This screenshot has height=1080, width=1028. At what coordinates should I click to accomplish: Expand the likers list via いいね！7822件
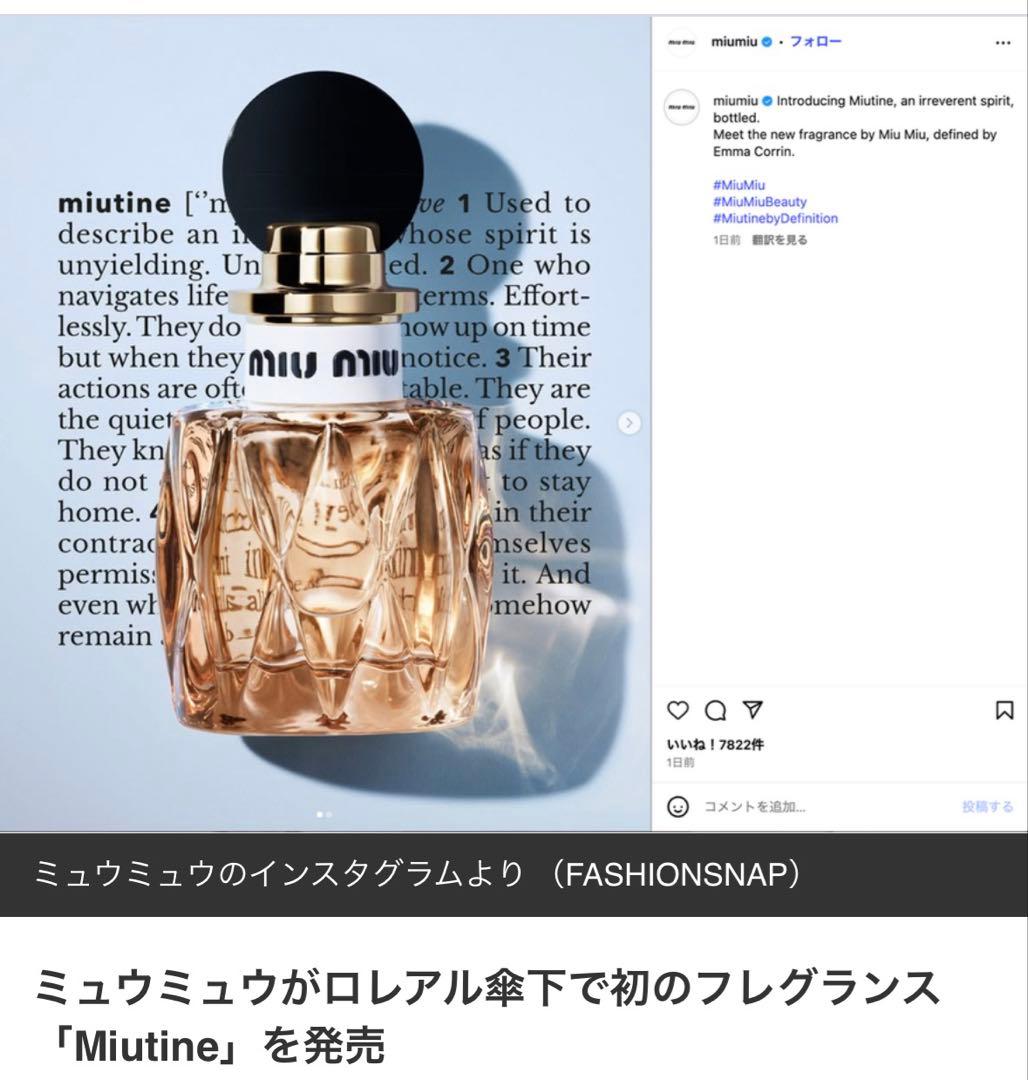click(x=715, y=745)
